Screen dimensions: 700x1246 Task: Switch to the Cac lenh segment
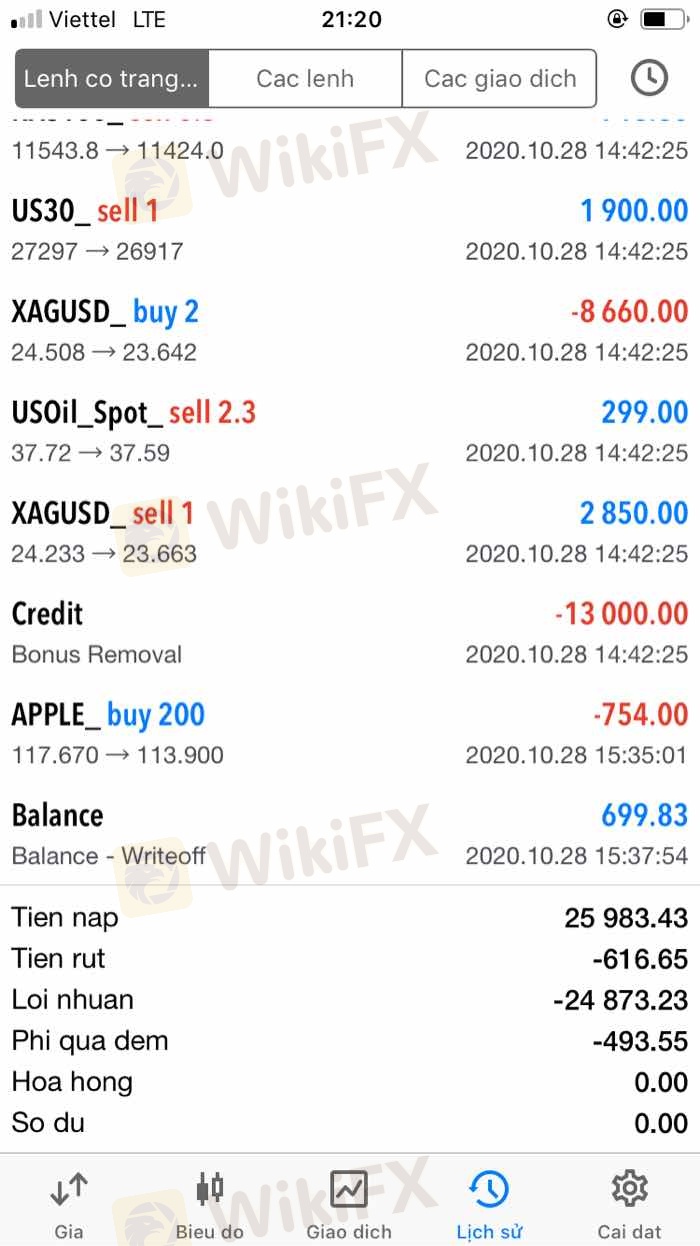[x=305, y=78]
